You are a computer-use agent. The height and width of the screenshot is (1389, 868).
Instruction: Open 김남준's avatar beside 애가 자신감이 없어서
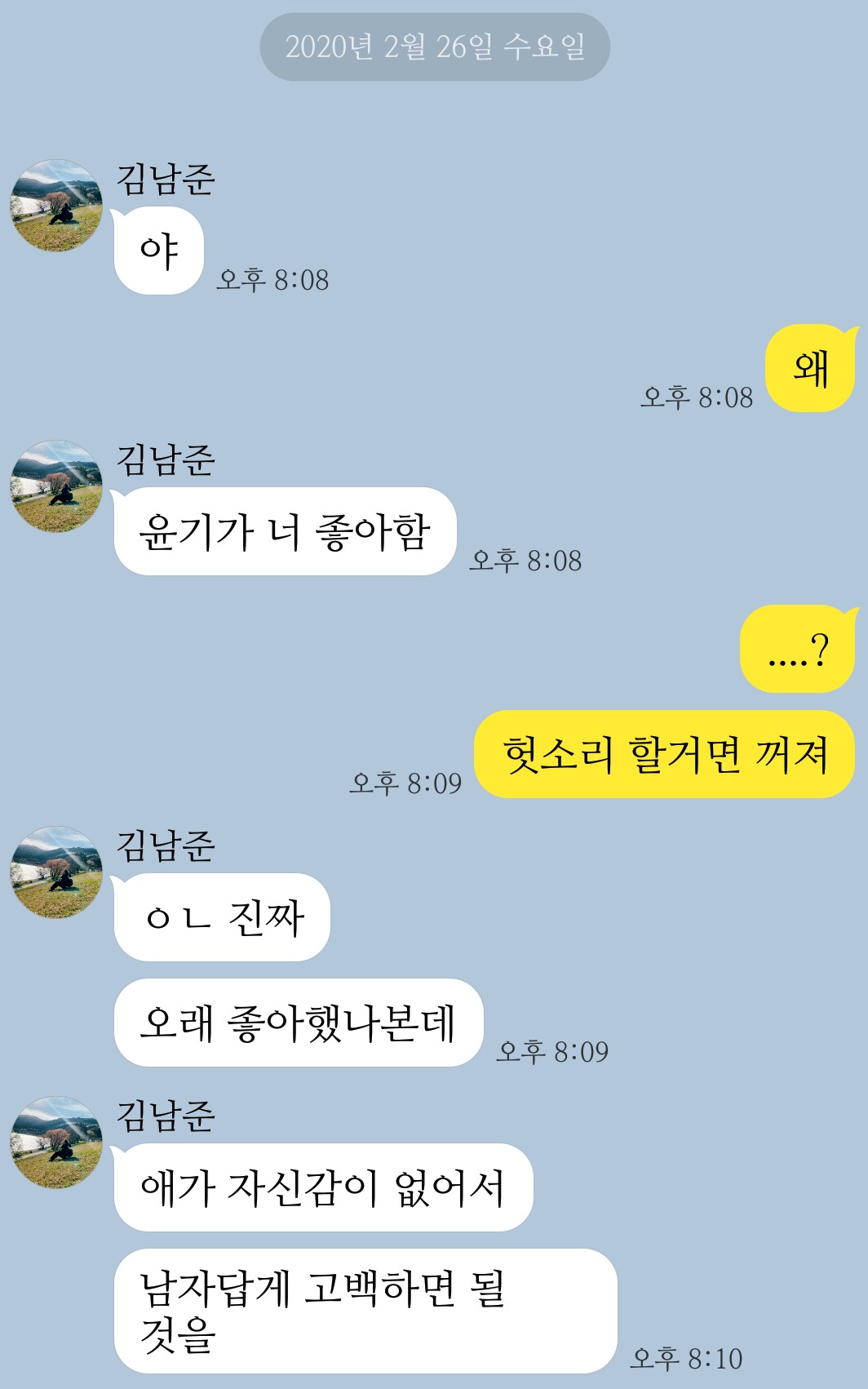tap(56, 1142)
